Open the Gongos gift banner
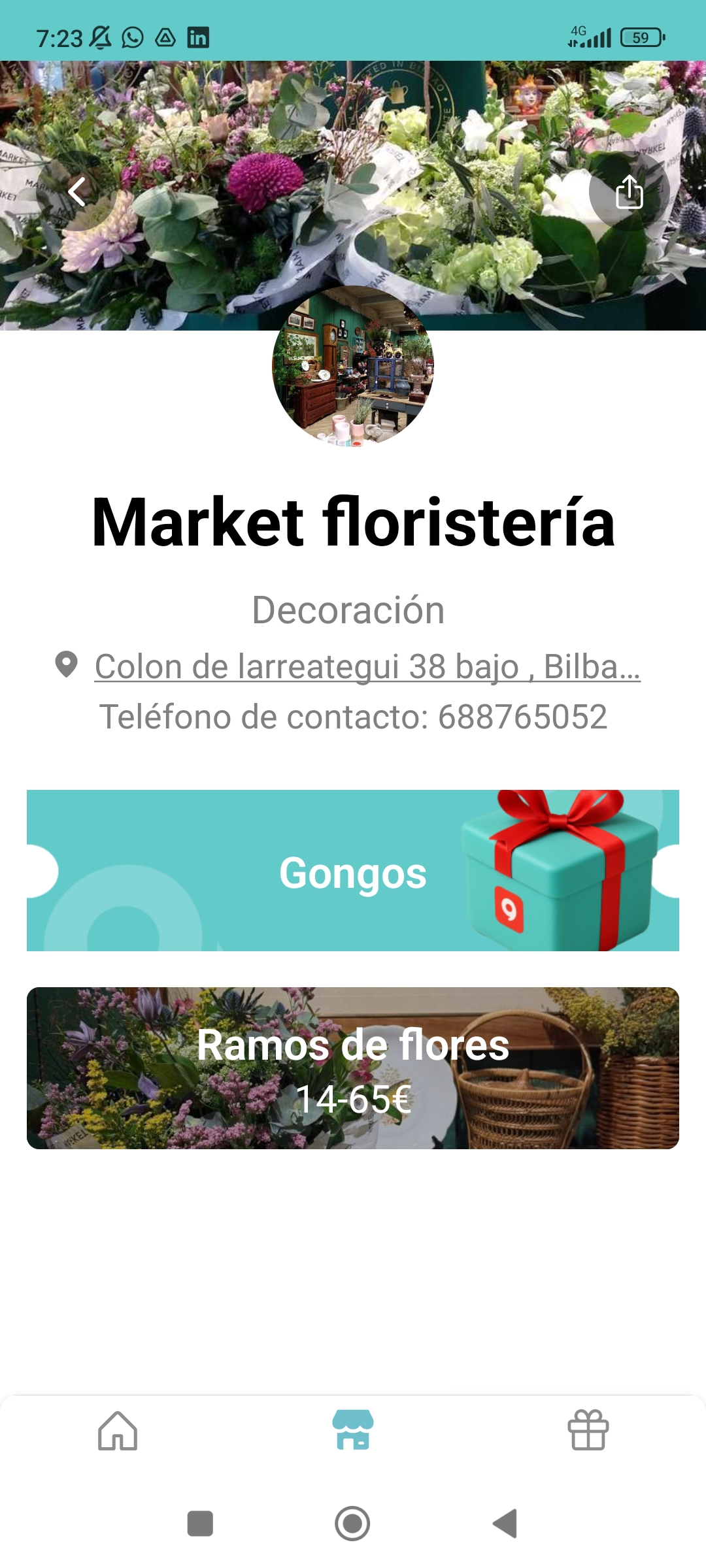Viewport: 706px width, 1568px height. tap(353, 870)
